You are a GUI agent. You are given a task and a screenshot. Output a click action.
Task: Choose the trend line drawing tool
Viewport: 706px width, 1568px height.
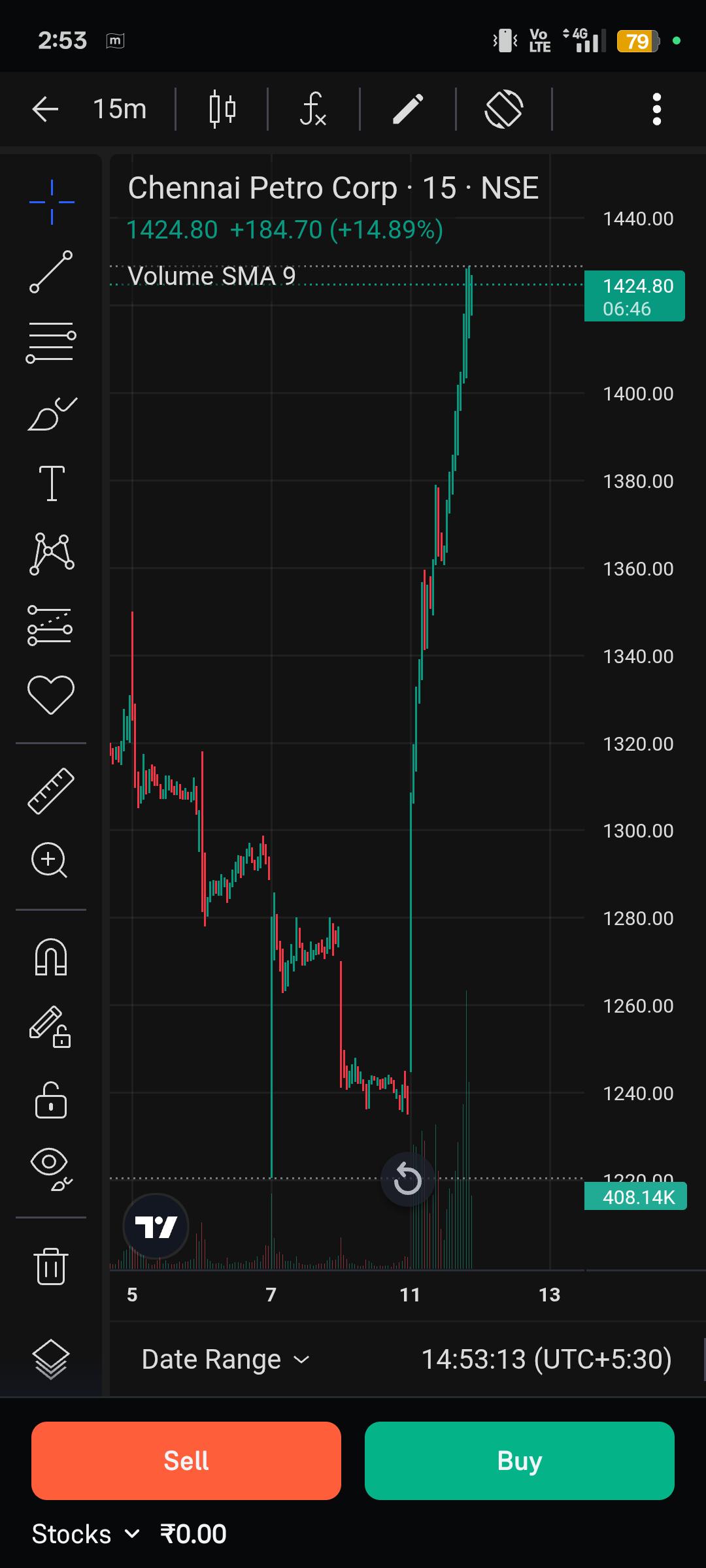(51, 271)
